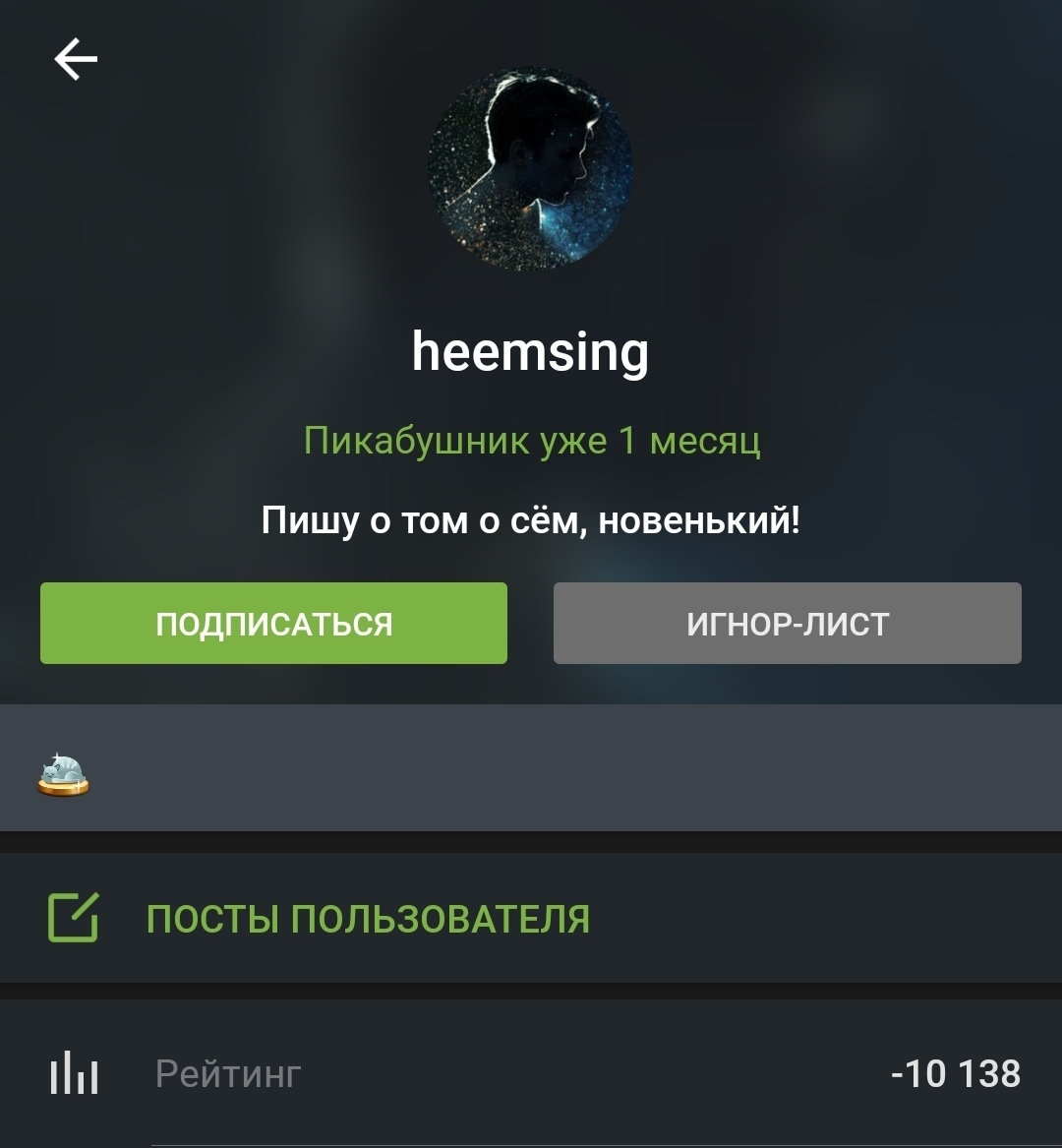Open heemsing's profile avatar
Viewport: 1062px width, 1148px height.
coord(530,168)
